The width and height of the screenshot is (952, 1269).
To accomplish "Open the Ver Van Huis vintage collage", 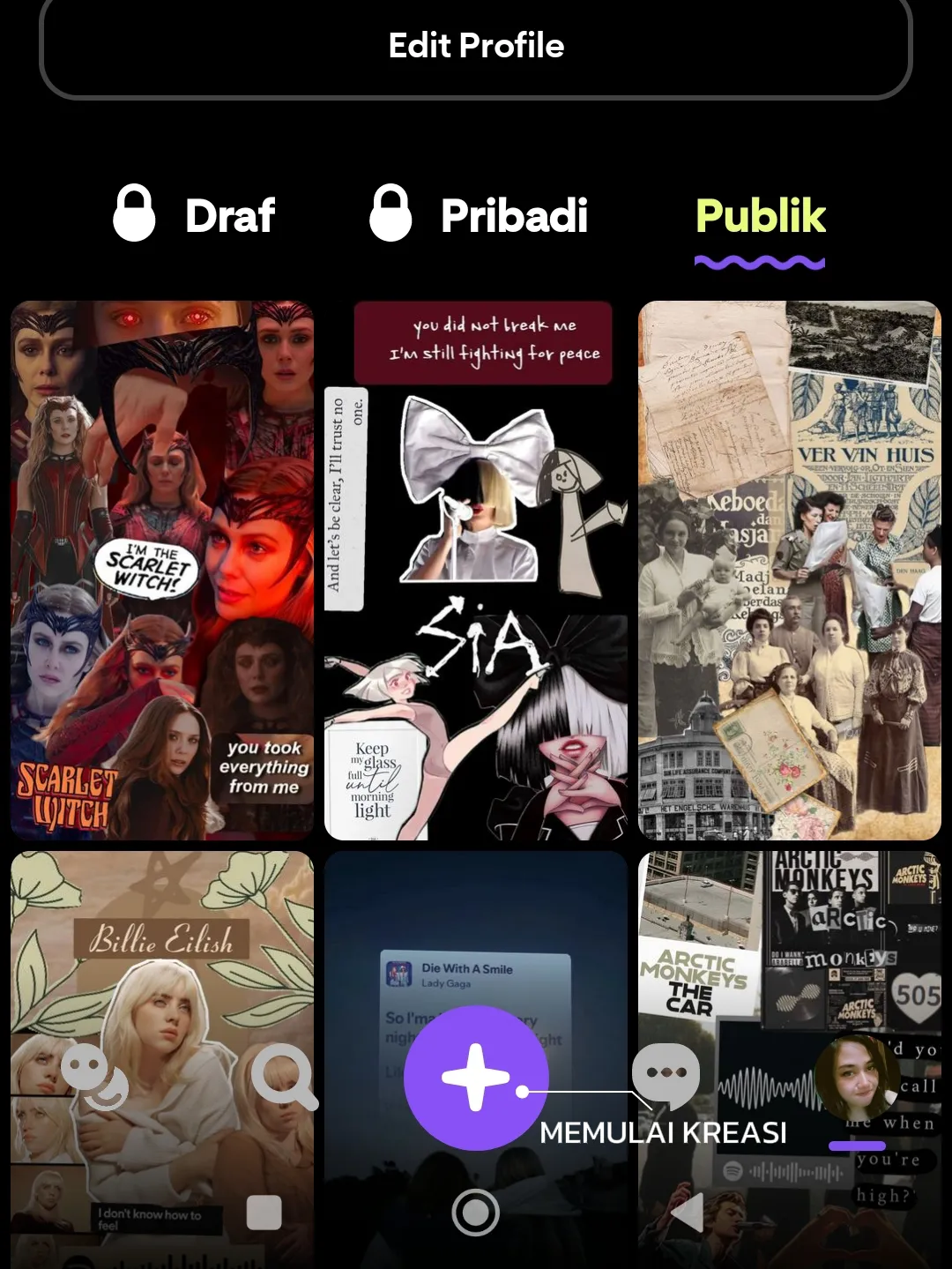I will 790,570.
